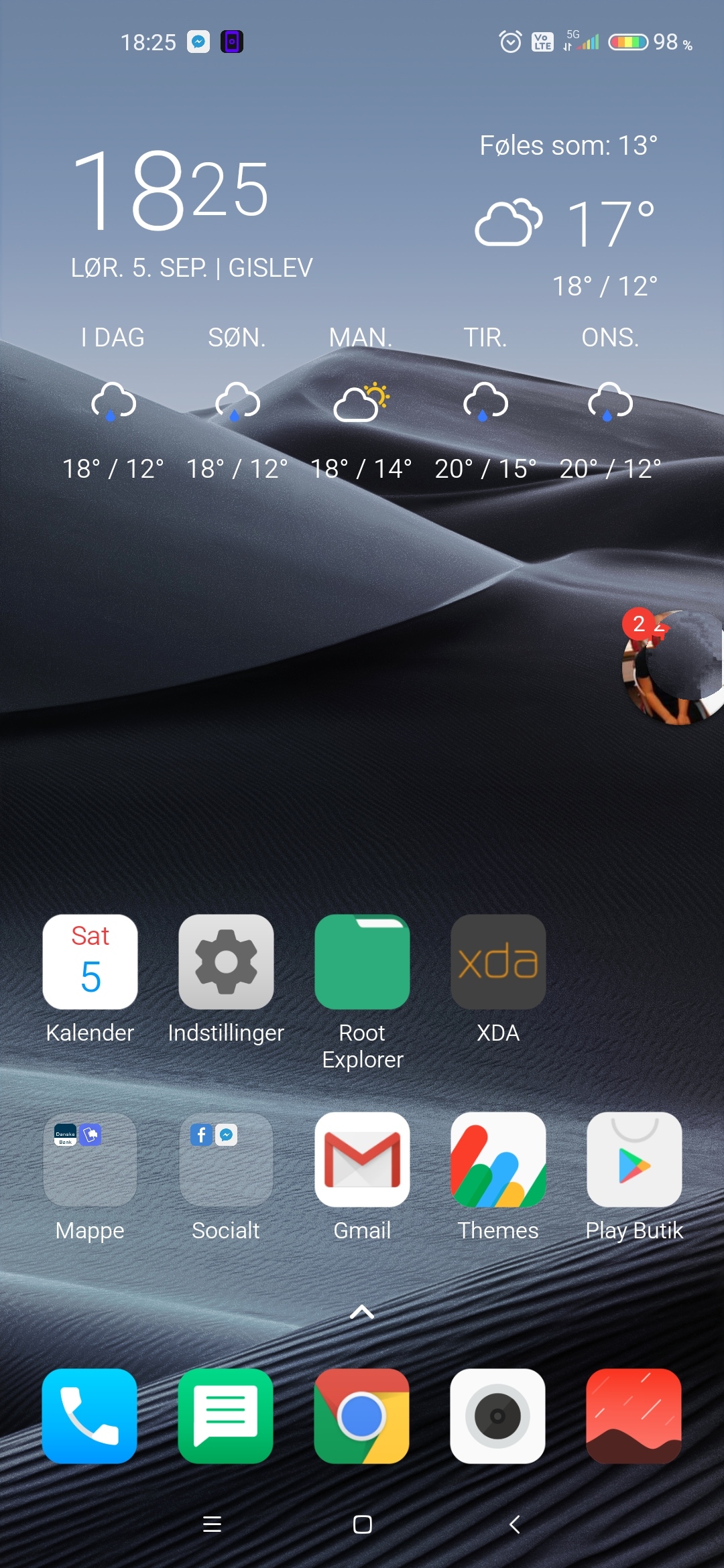Open the Mappe folder
The height and width of the screenshot is (1568, 724).
click(90, 1160)
